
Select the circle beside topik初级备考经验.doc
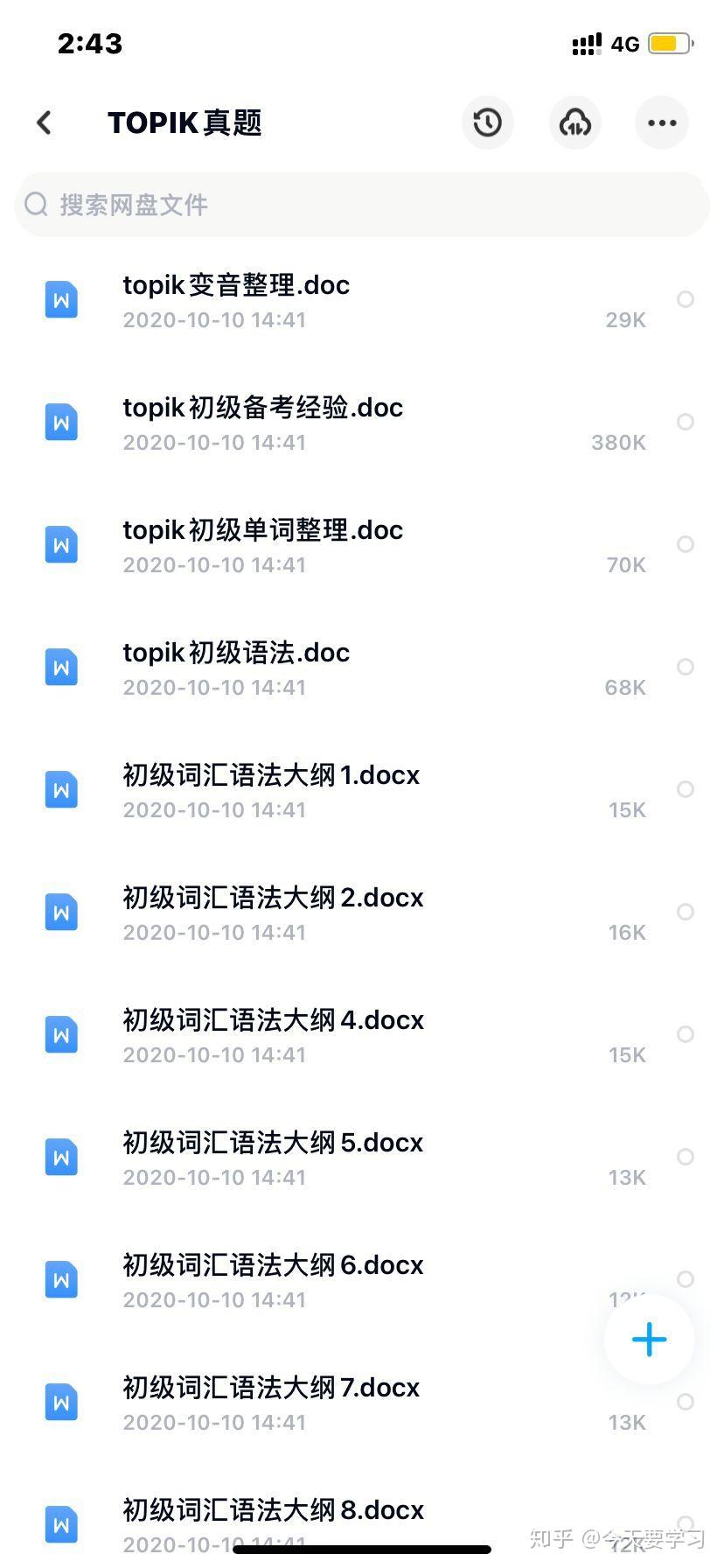pos(686,422)
